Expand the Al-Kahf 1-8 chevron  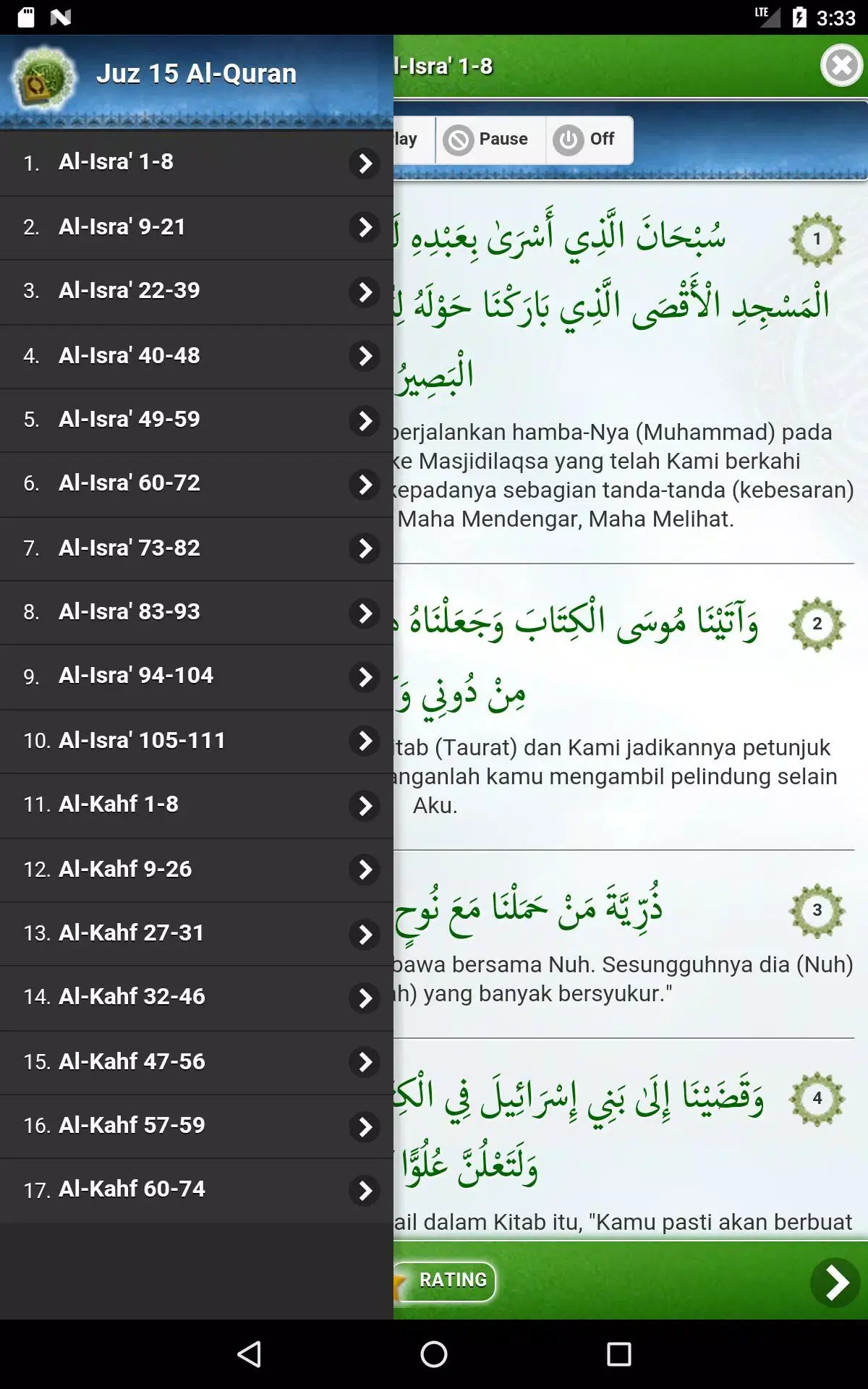tap(364, 805)
